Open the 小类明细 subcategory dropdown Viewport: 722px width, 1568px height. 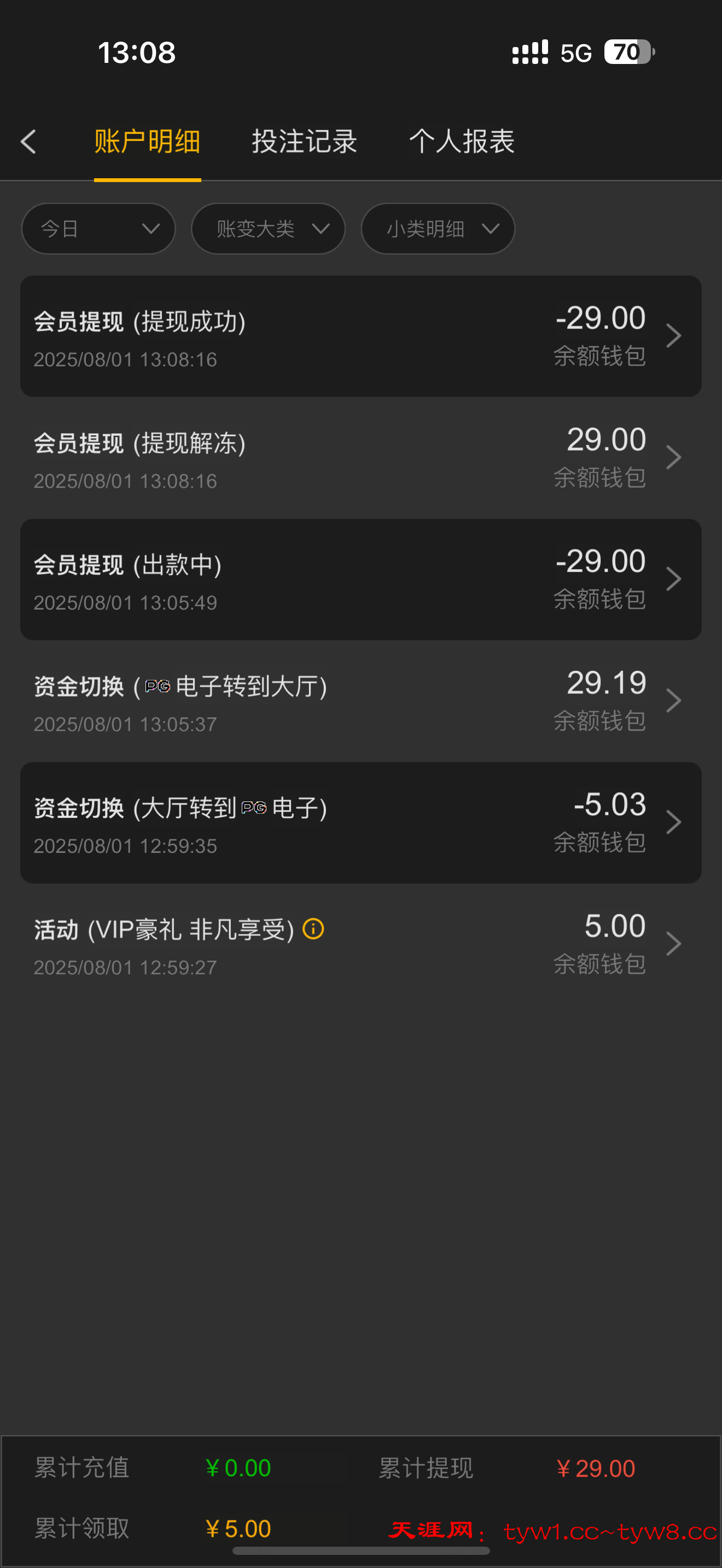pyautogui.click(x=438, y=229)
